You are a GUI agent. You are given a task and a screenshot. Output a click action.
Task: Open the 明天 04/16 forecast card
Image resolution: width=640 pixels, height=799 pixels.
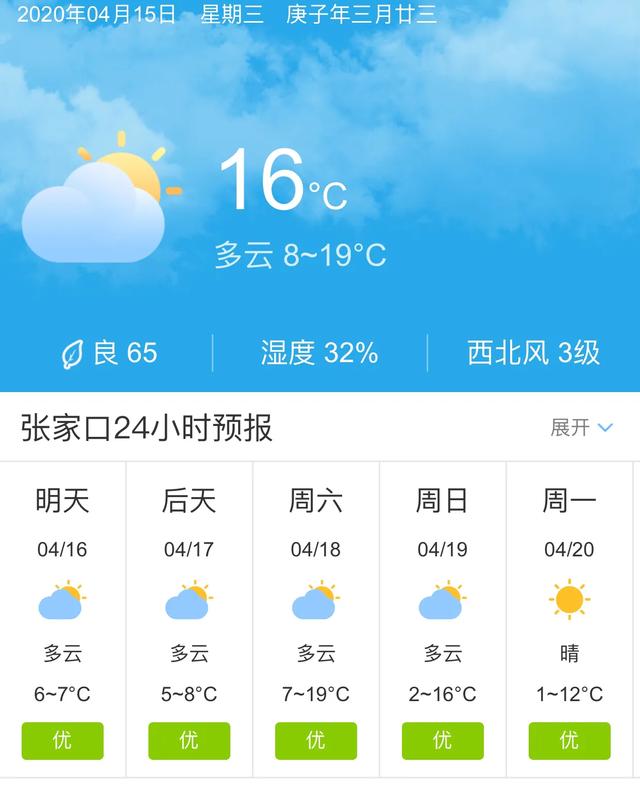[63, 618]
